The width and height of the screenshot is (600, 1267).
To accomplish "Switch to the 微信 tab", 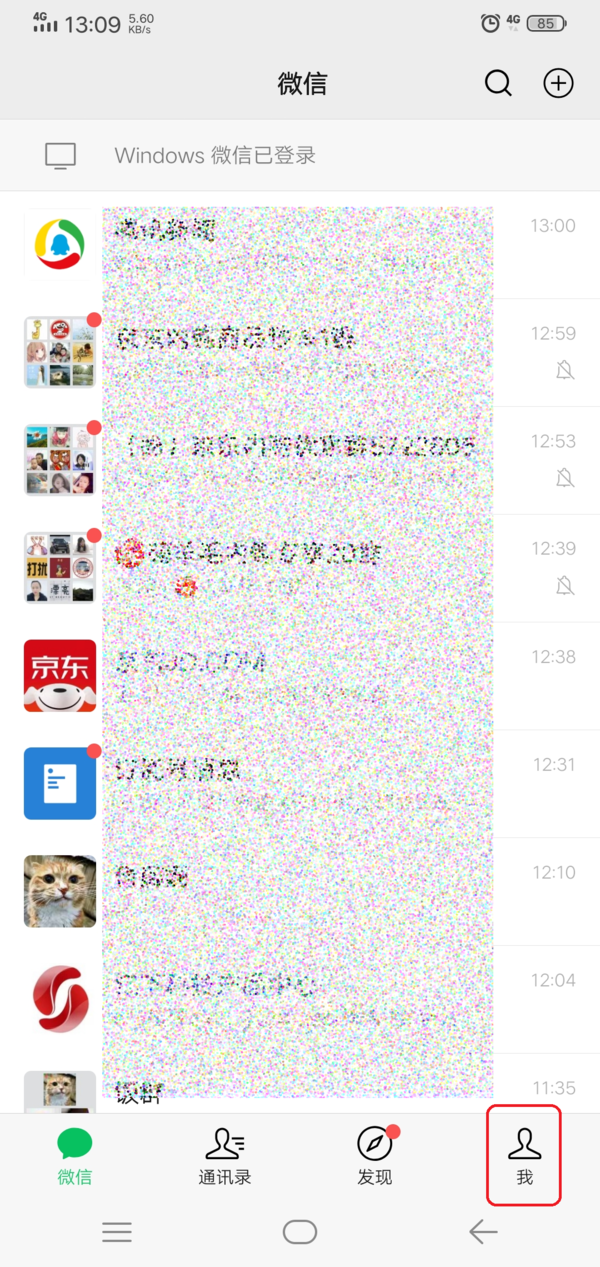I will click(75, 1156).
